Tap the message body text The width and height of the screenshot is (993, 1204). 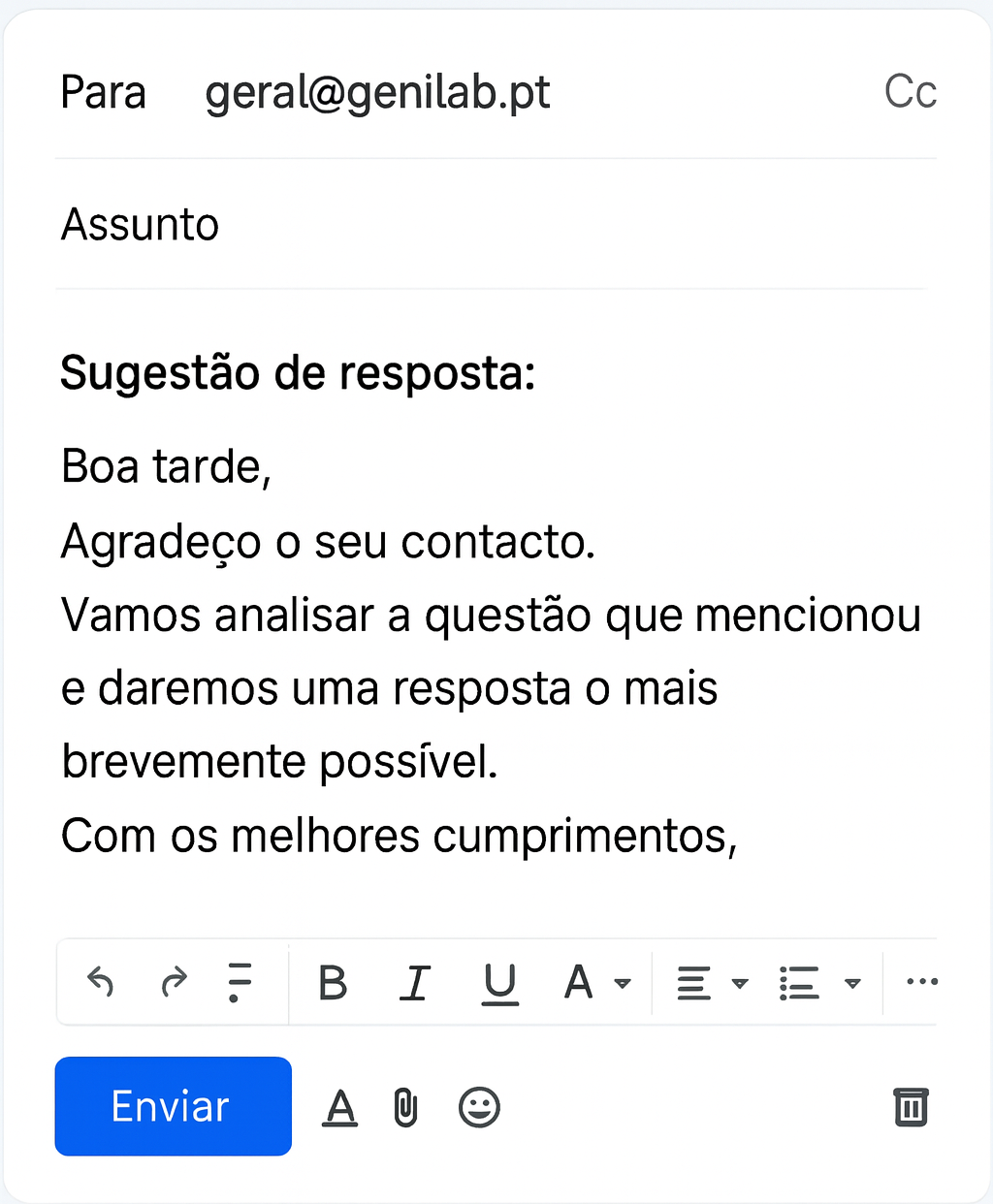pyautogui.click(x=485, y=650)
